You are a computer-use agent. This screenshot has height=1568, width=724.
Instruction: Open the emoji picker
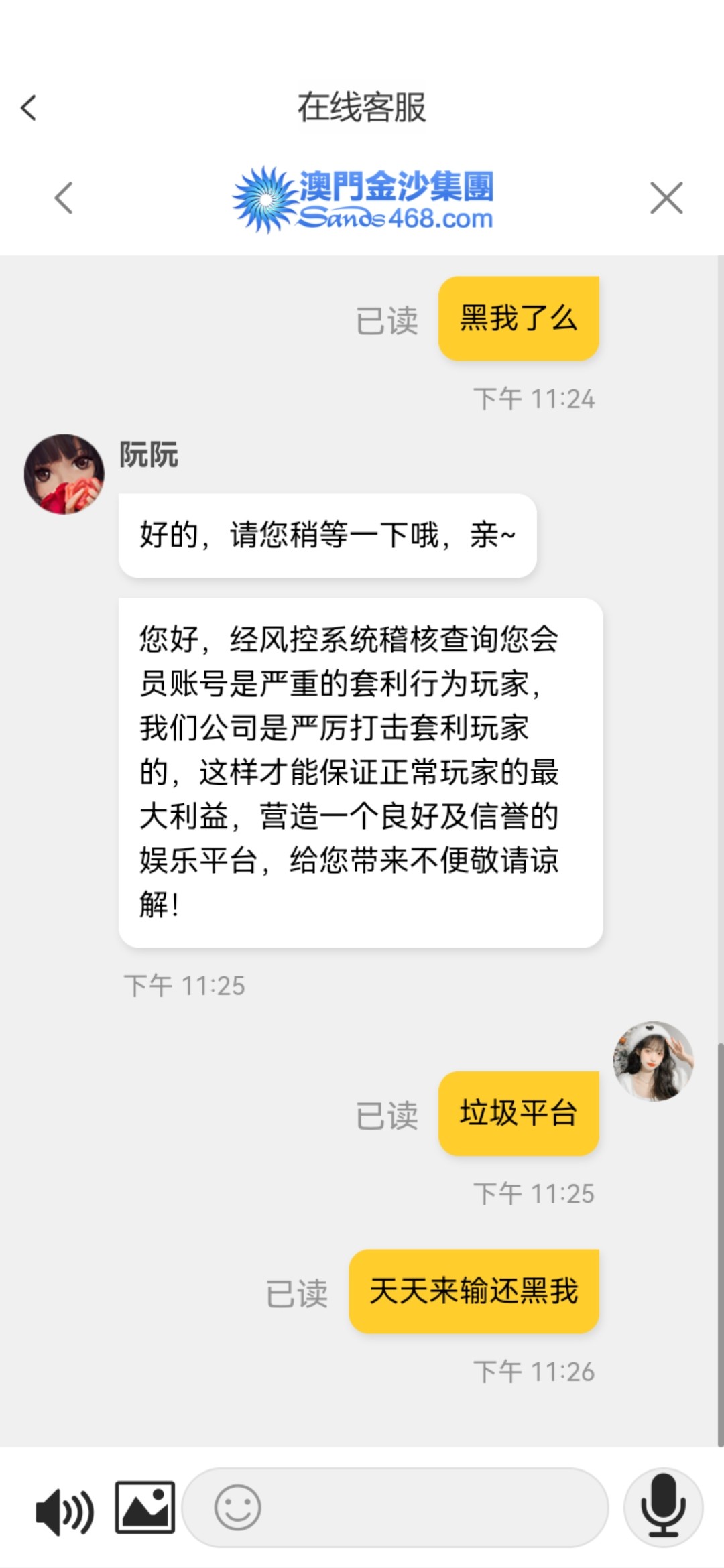pyautogui.click(x=237, y=1508)
